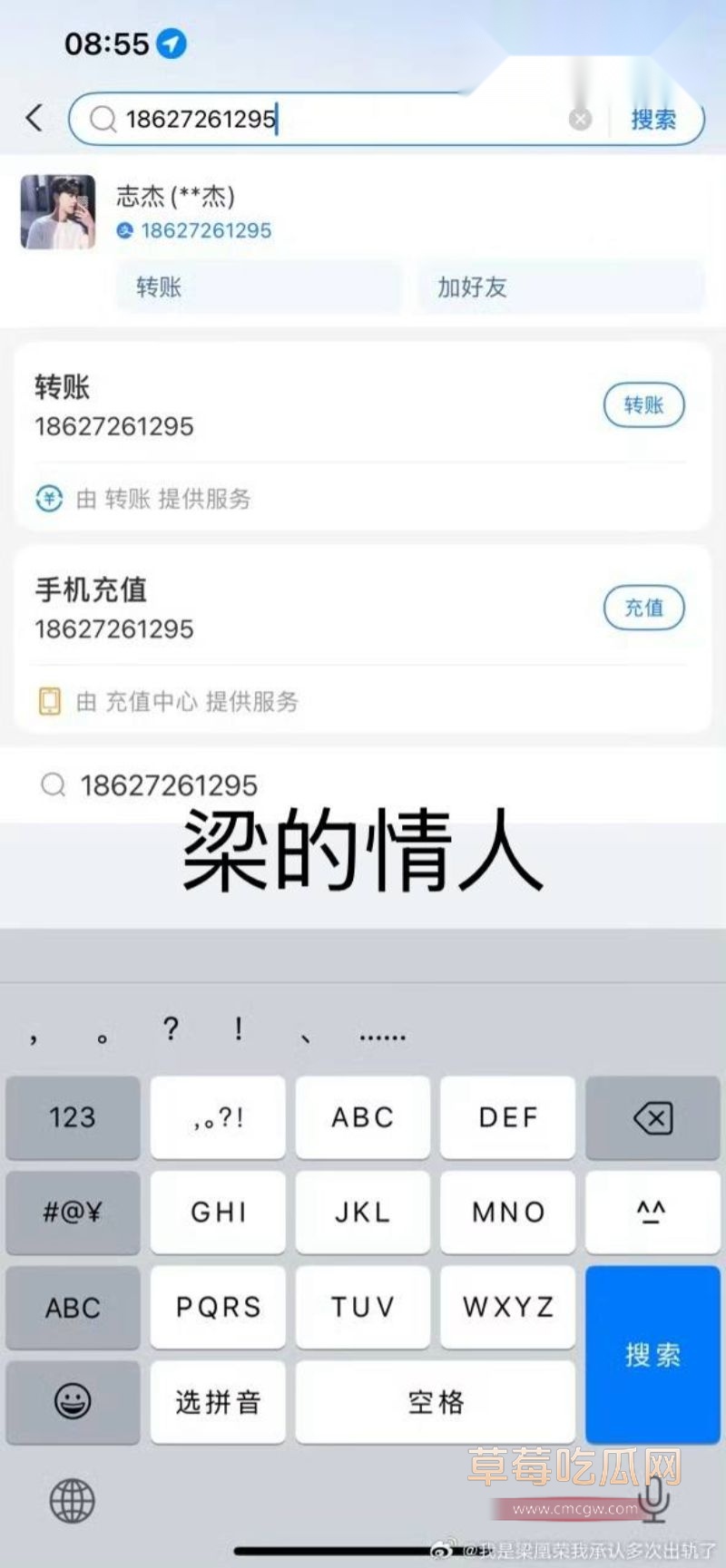
Task: Tap the yellow recharge center service icon
Action: (x=47, y=701)
